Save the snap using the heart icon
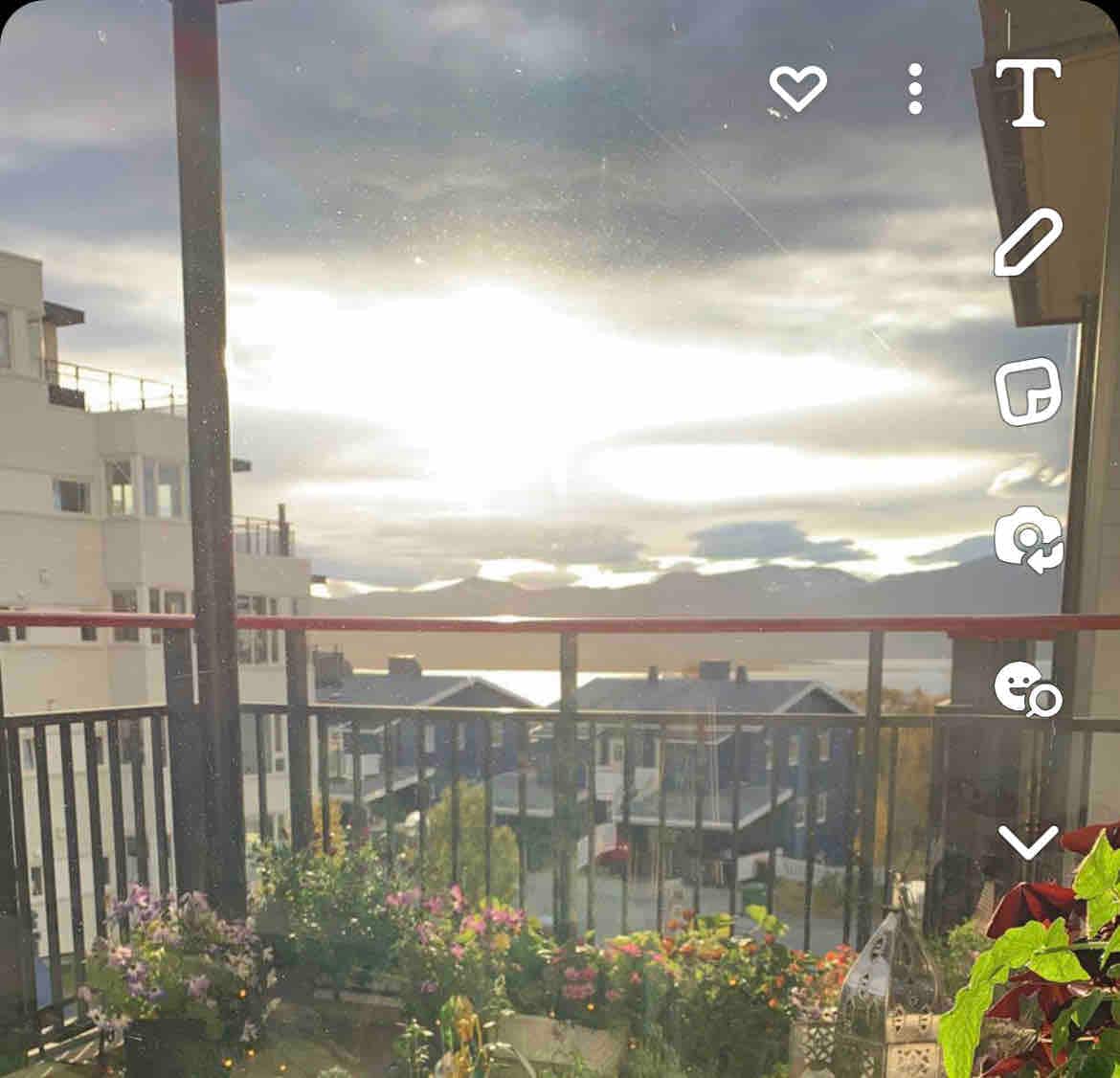Viewport: 1120px width, 1078px height. pyautogui.click(x=797, y=89)
